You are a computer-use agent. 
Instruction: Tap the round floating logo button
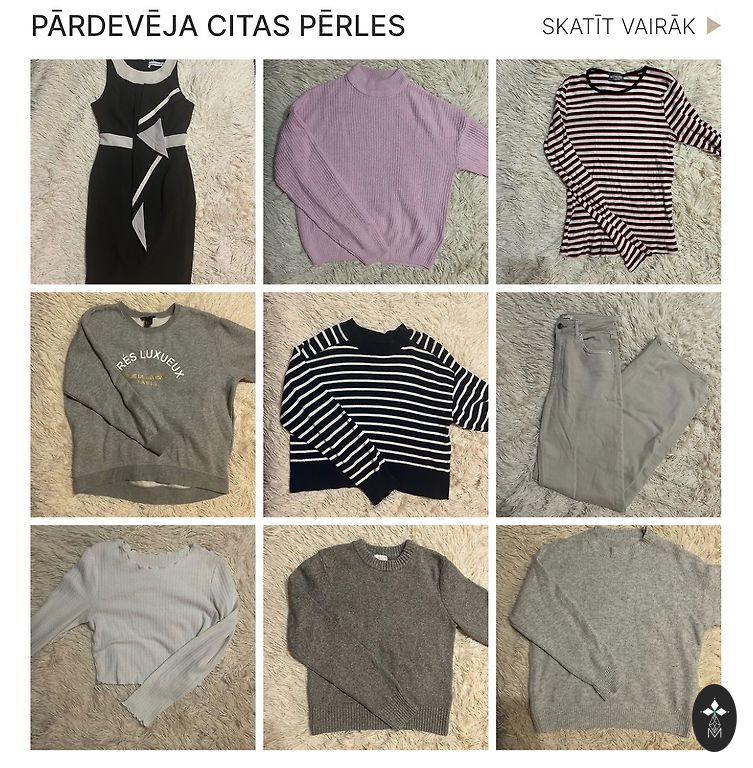click(x=714, y=717)
